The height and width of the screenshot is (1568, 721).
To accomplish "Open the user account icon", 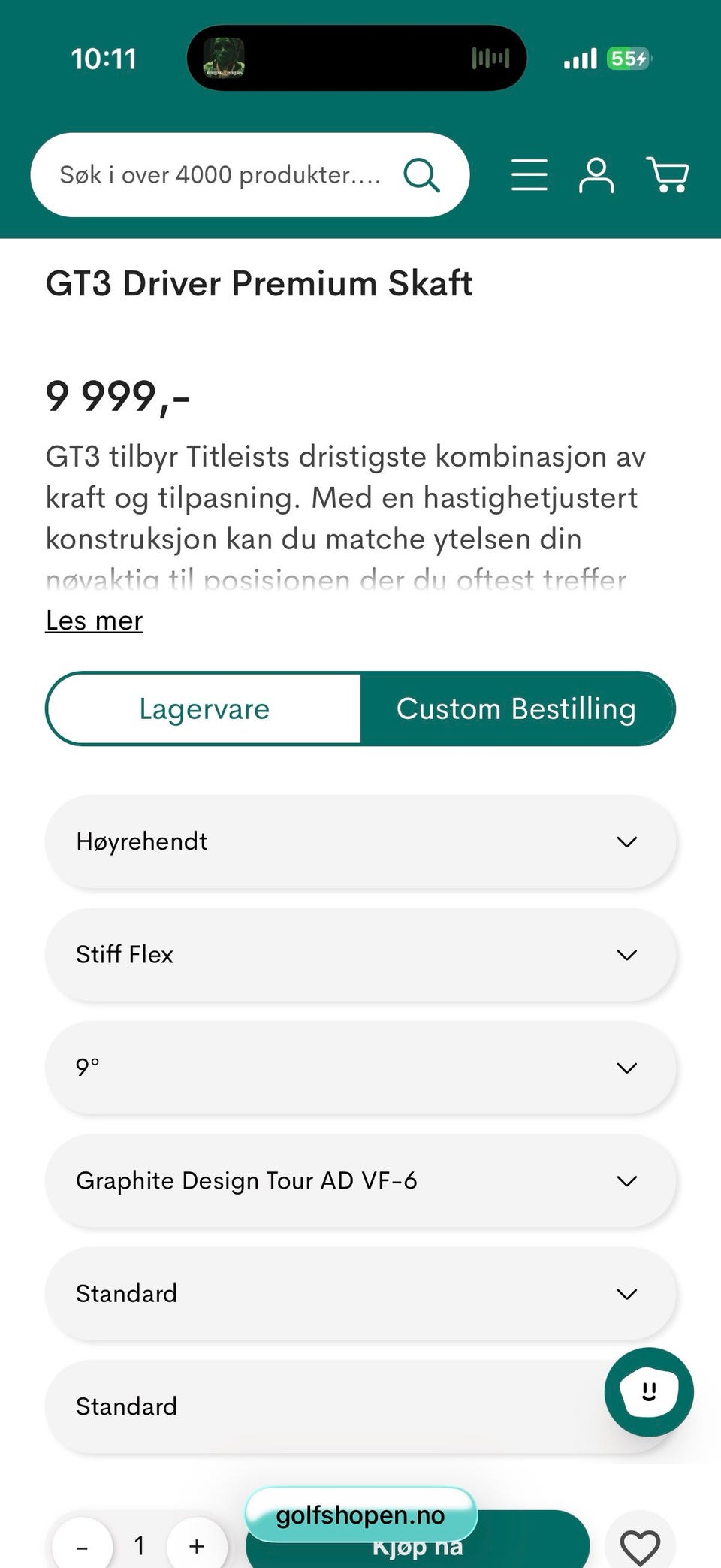I will pyautogui.click(x=596, y=174).
